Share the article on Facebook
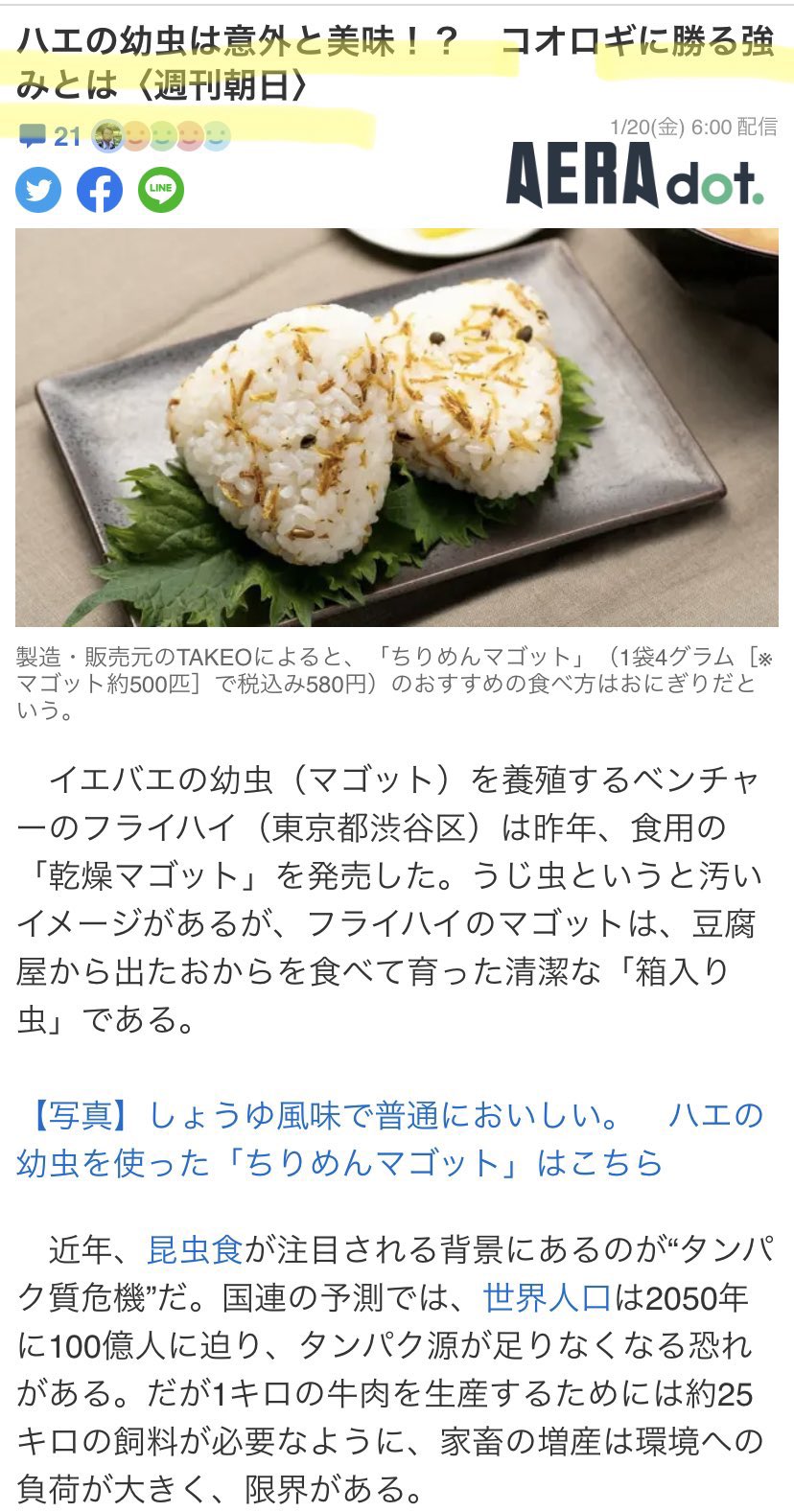794x1512 pixels. pos(100,189)
